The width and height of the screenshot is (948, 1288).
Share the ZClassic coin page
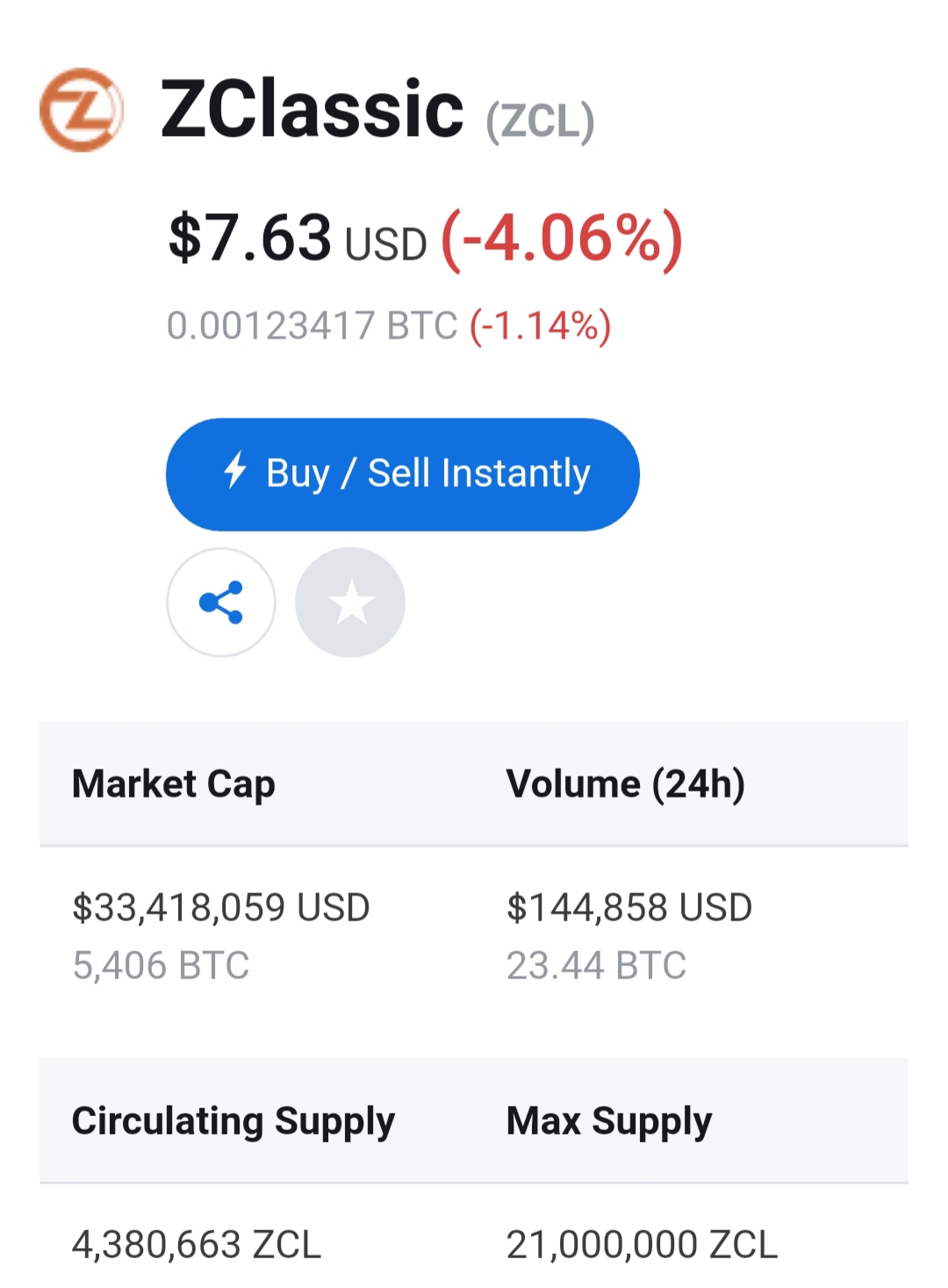pyautogui.click(x=221, y=603)
